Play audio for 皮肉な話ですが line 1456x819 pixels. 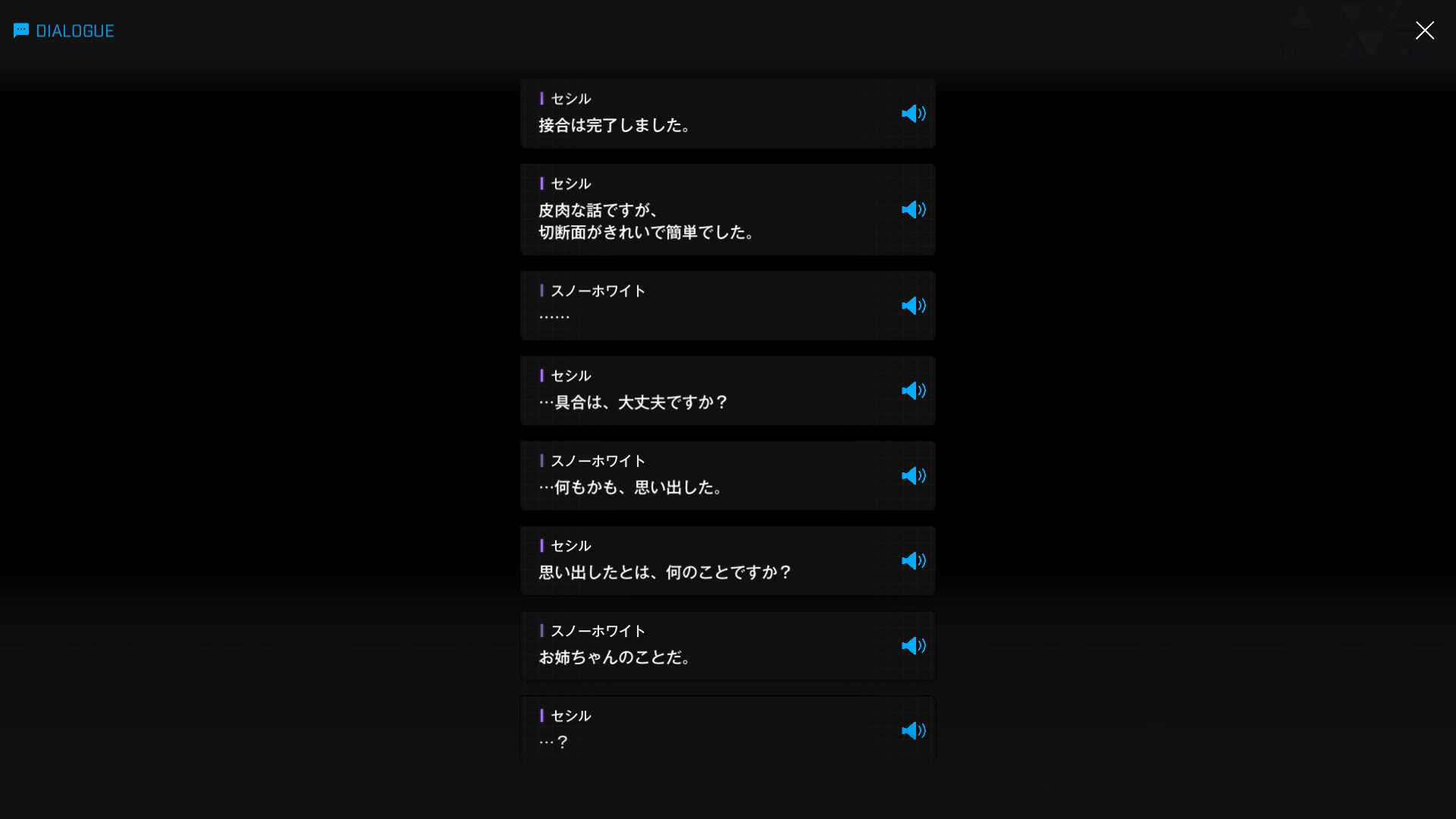click(913, 209)
